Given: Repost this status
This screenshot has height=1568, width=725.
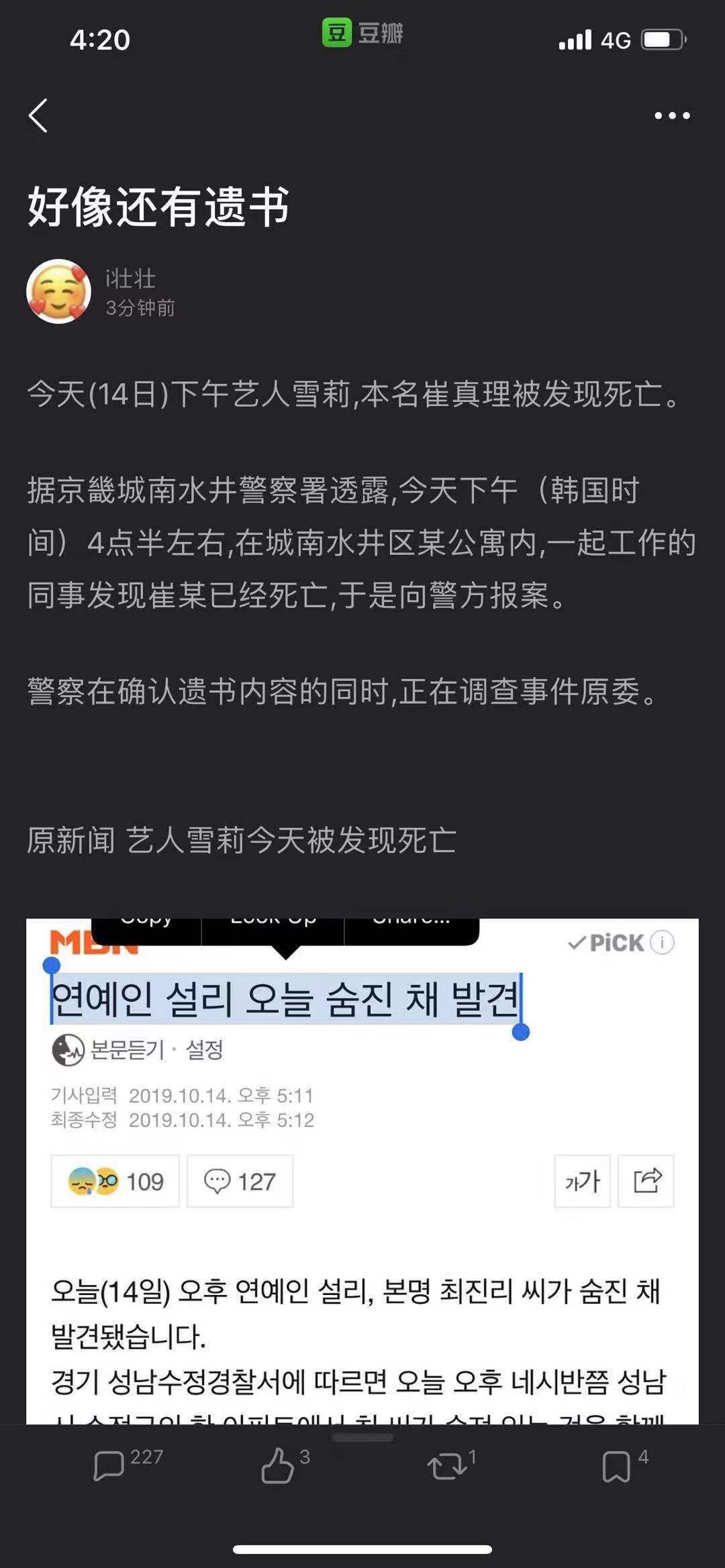Looking at the screenshot, I should pos(446,1465).
